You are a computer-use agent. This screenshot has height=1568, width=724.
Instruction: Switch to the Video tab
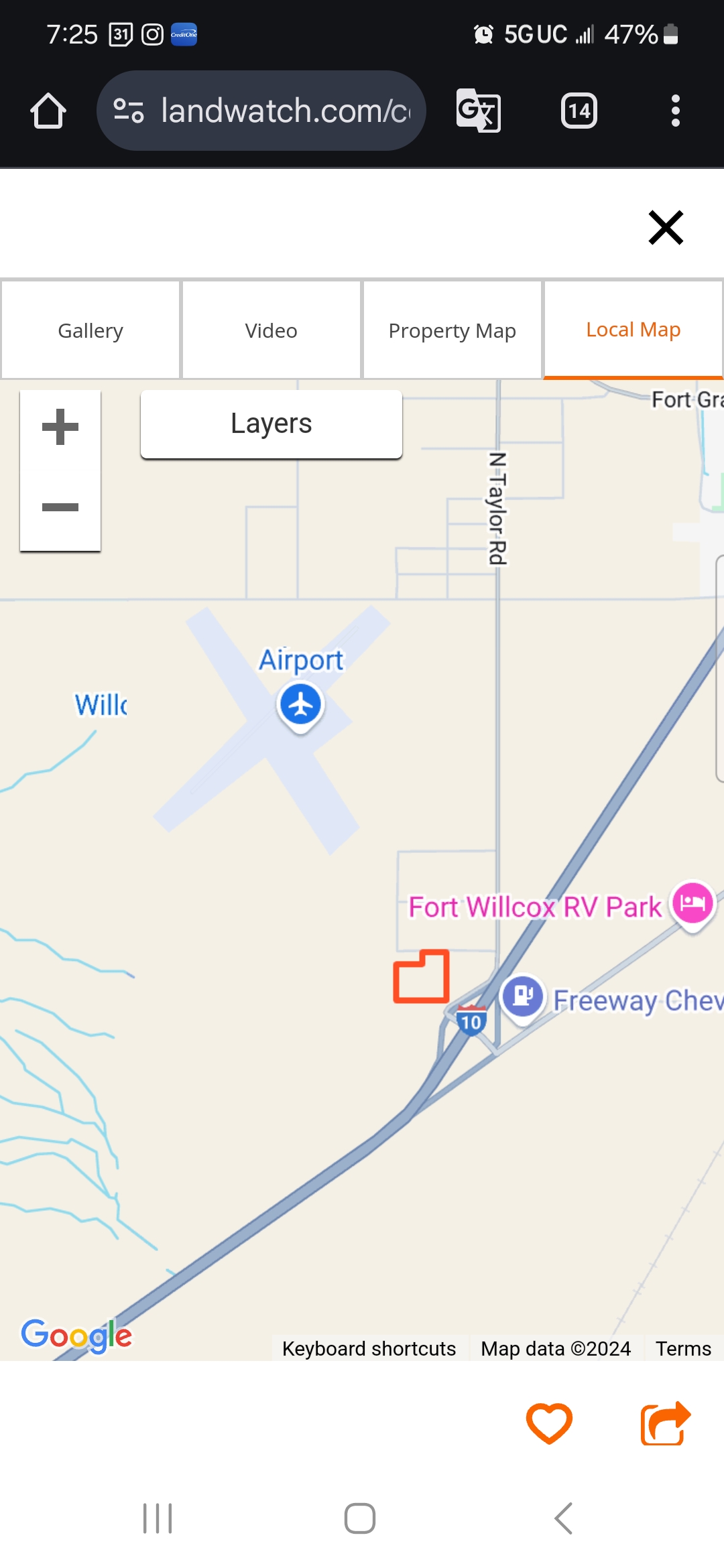click(x=271, y=330)
